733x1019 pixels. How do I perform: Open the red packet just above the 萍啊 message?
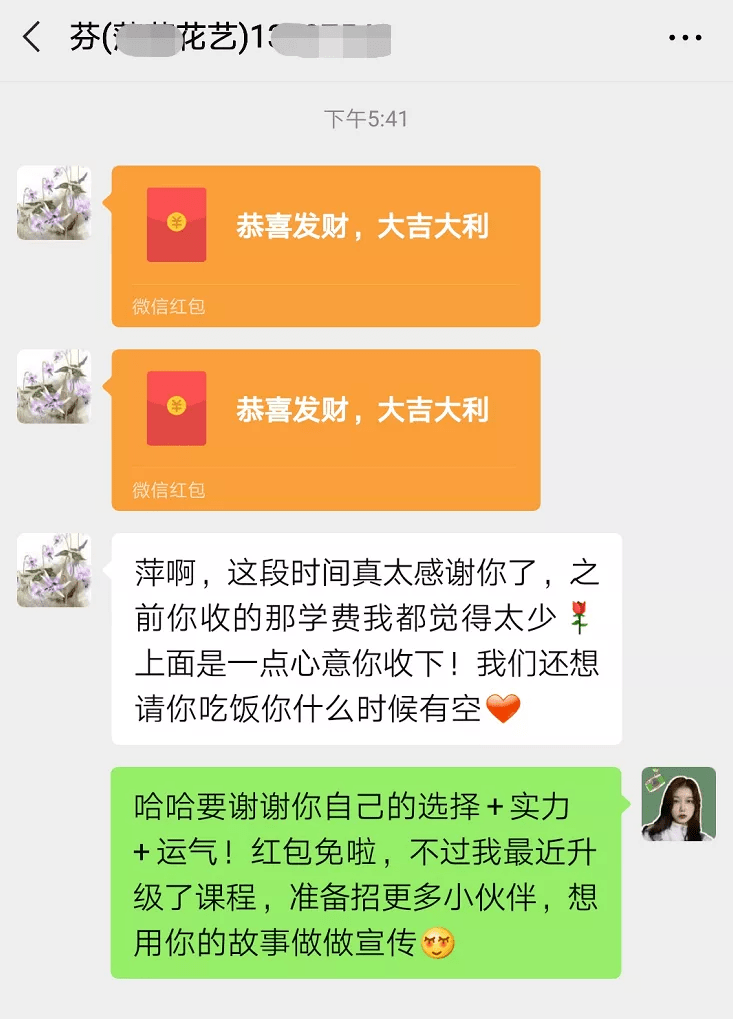(x=326, y=428)
